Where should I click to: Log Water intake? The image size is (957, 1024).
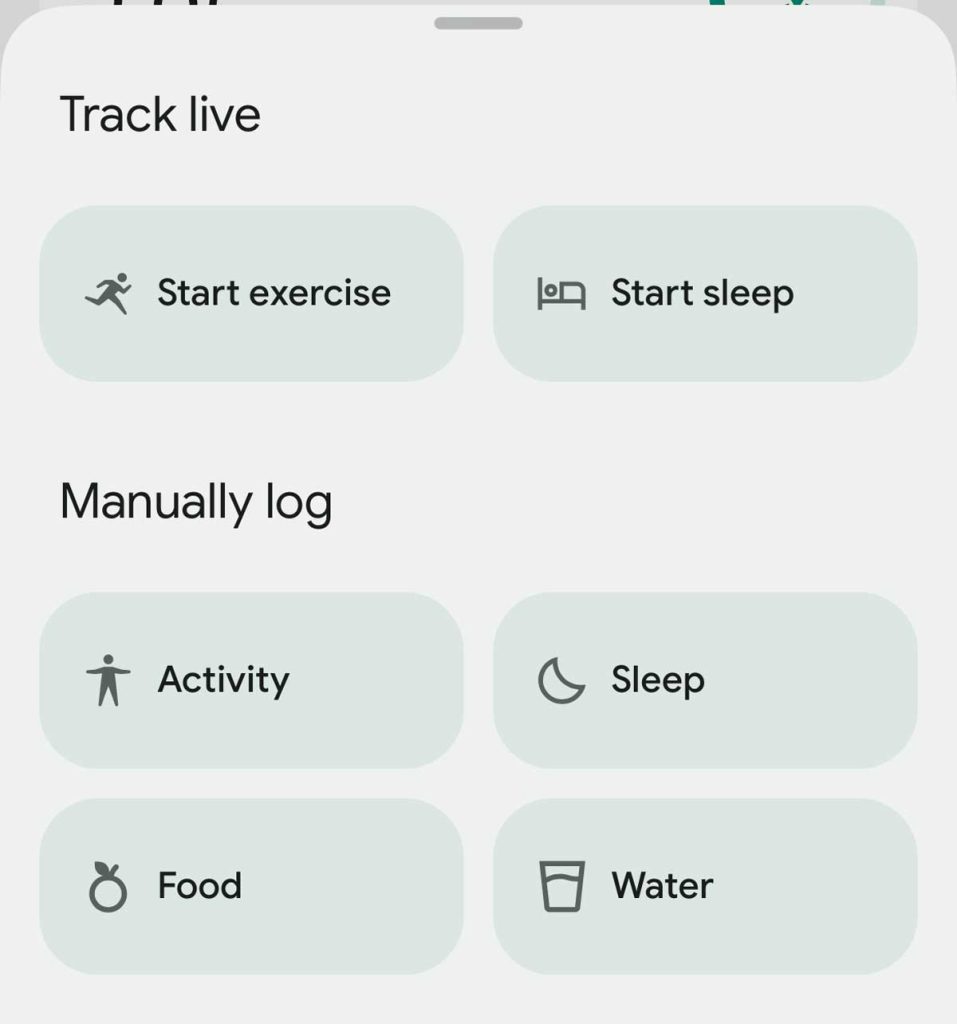click(x=705, y=886)
